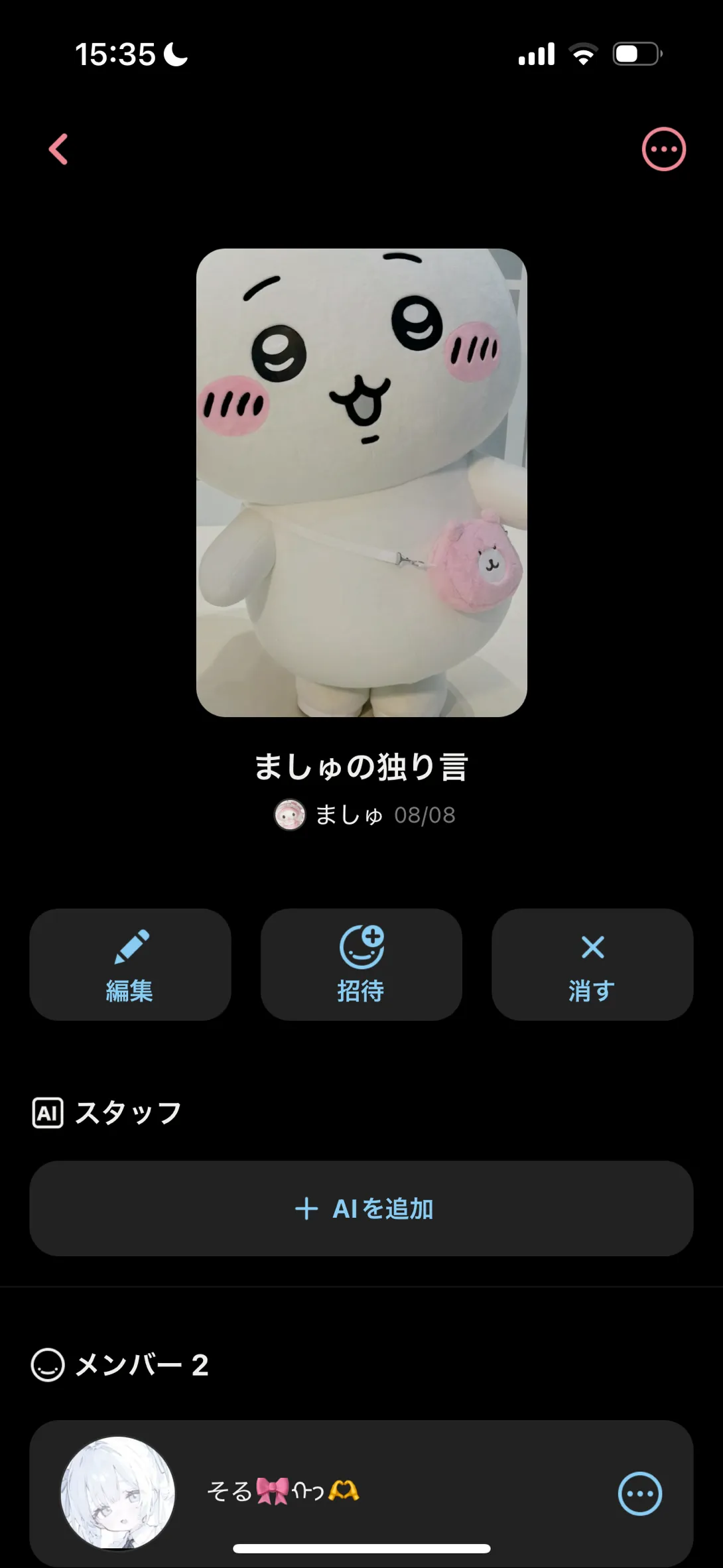Tap the 消す delete button
Screen dimensions: 723x1568
pos(592,964)
